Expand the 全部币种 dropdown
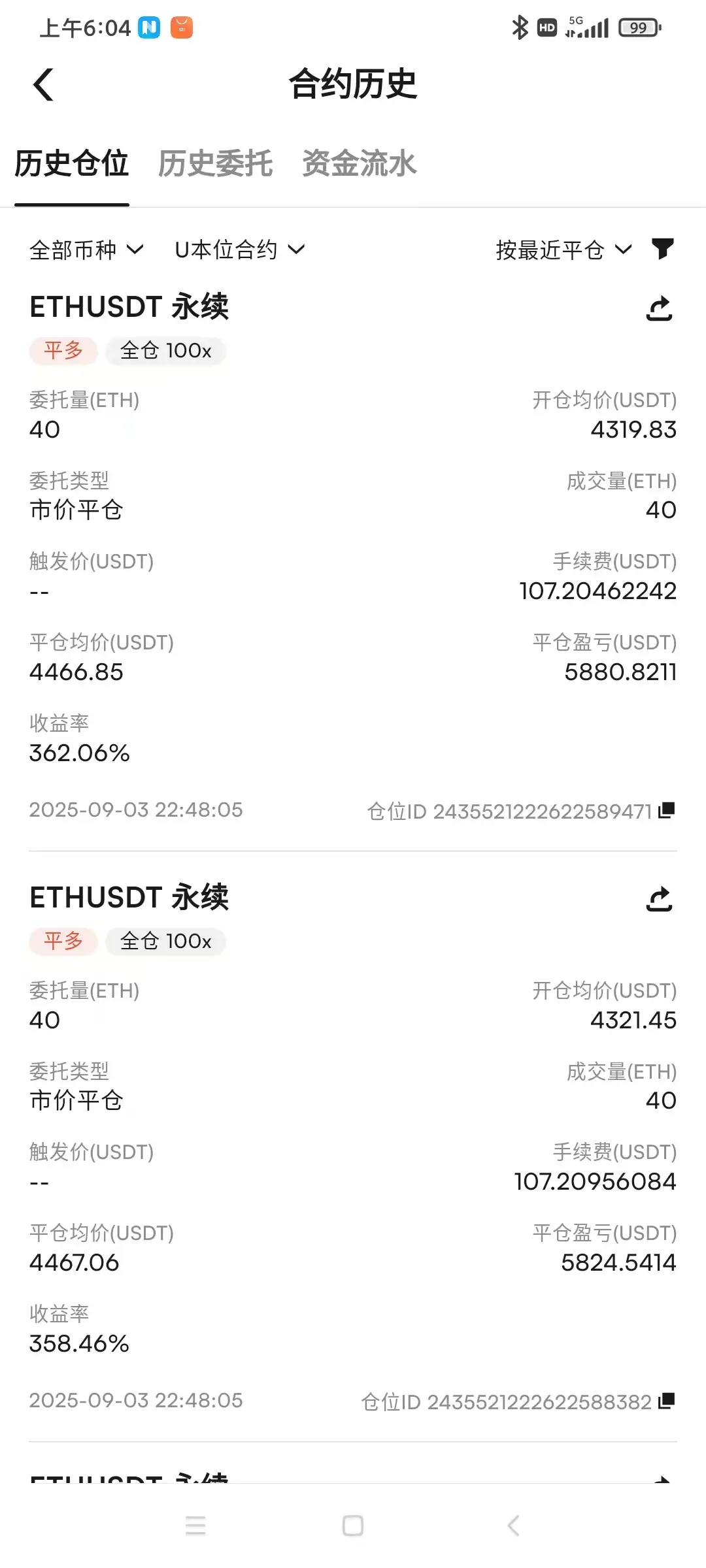The width and height of the screenshot is (706, 1568). (86, 250)
